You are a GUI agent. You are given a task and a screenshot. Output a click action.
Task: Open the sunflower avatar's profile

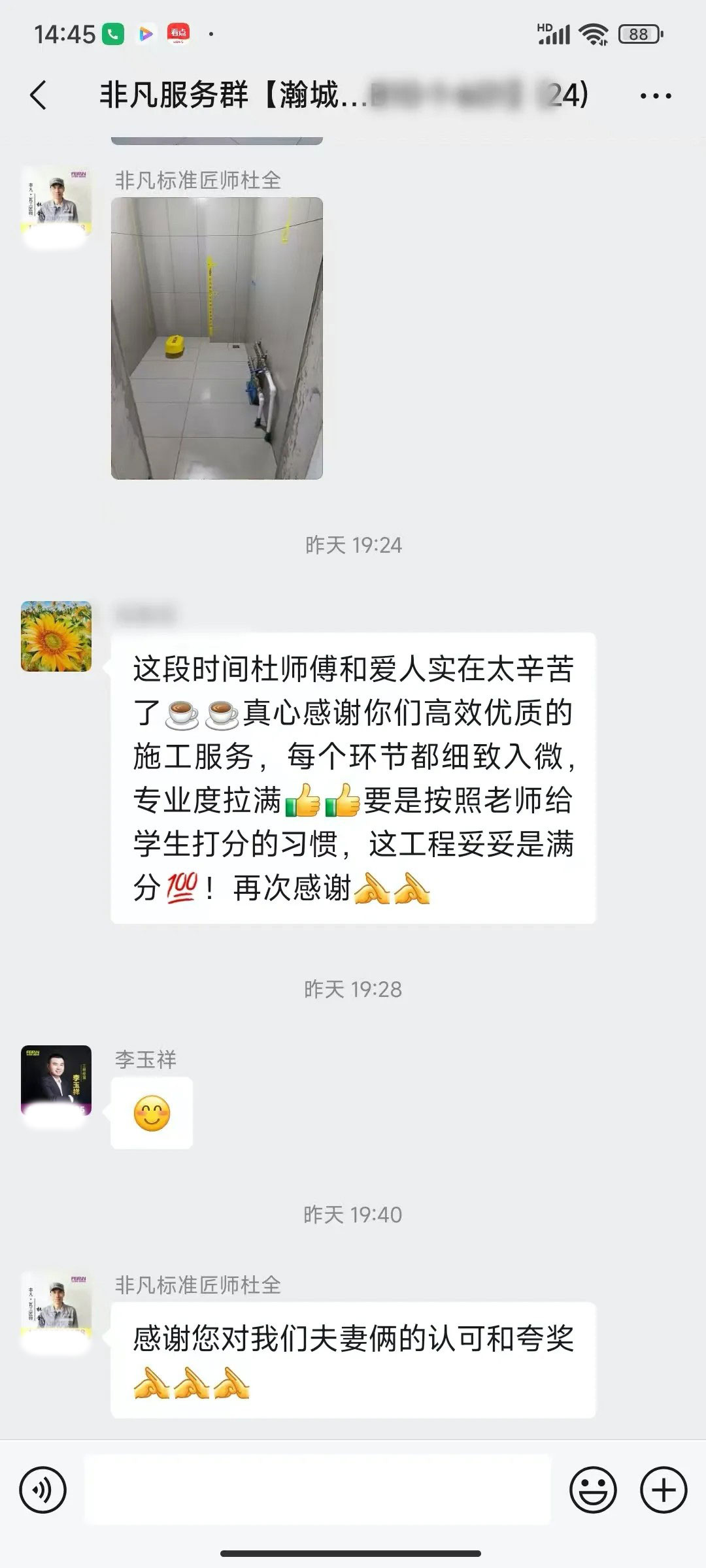coord(56,636)
